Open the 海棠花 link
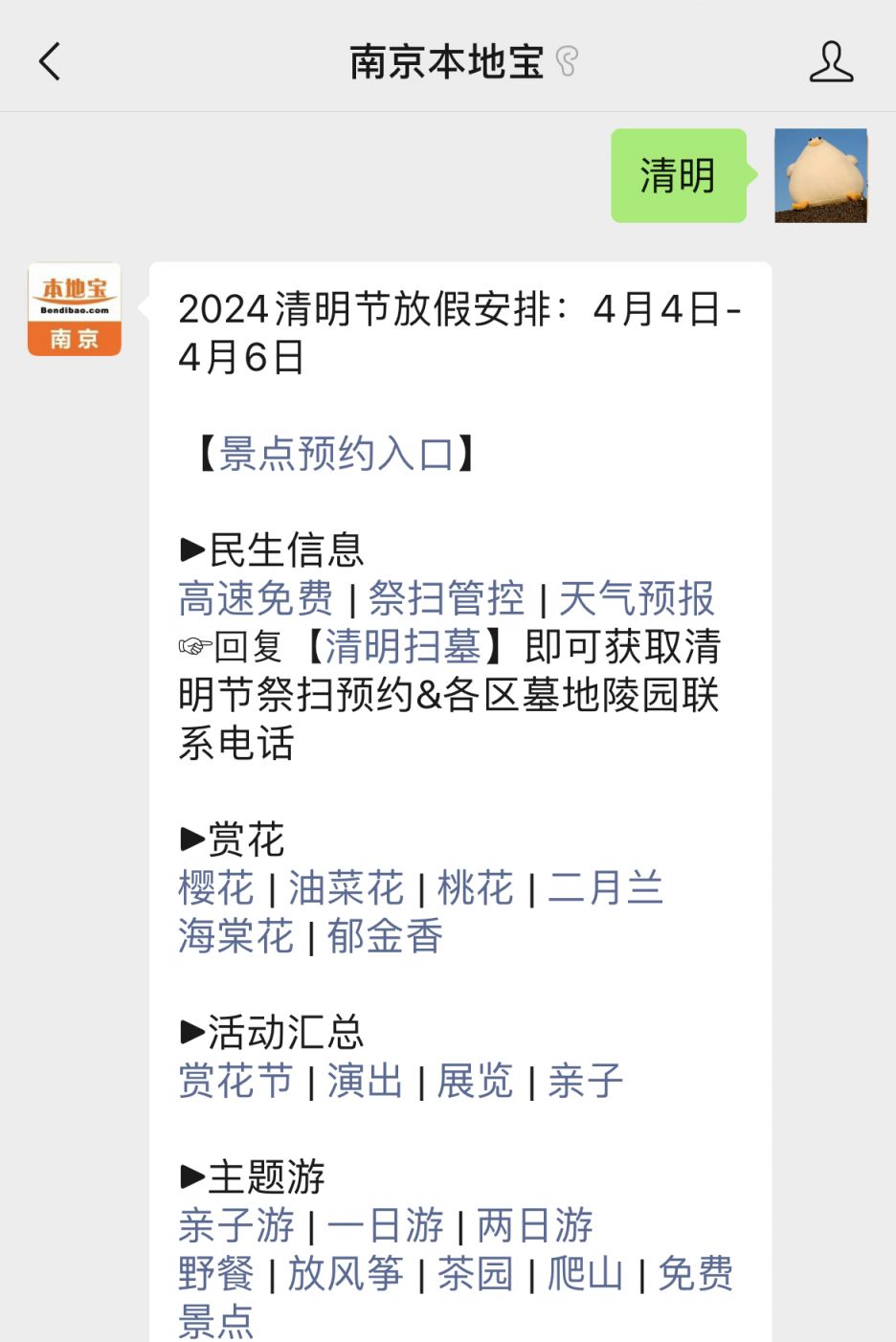 tap(235, 936)
